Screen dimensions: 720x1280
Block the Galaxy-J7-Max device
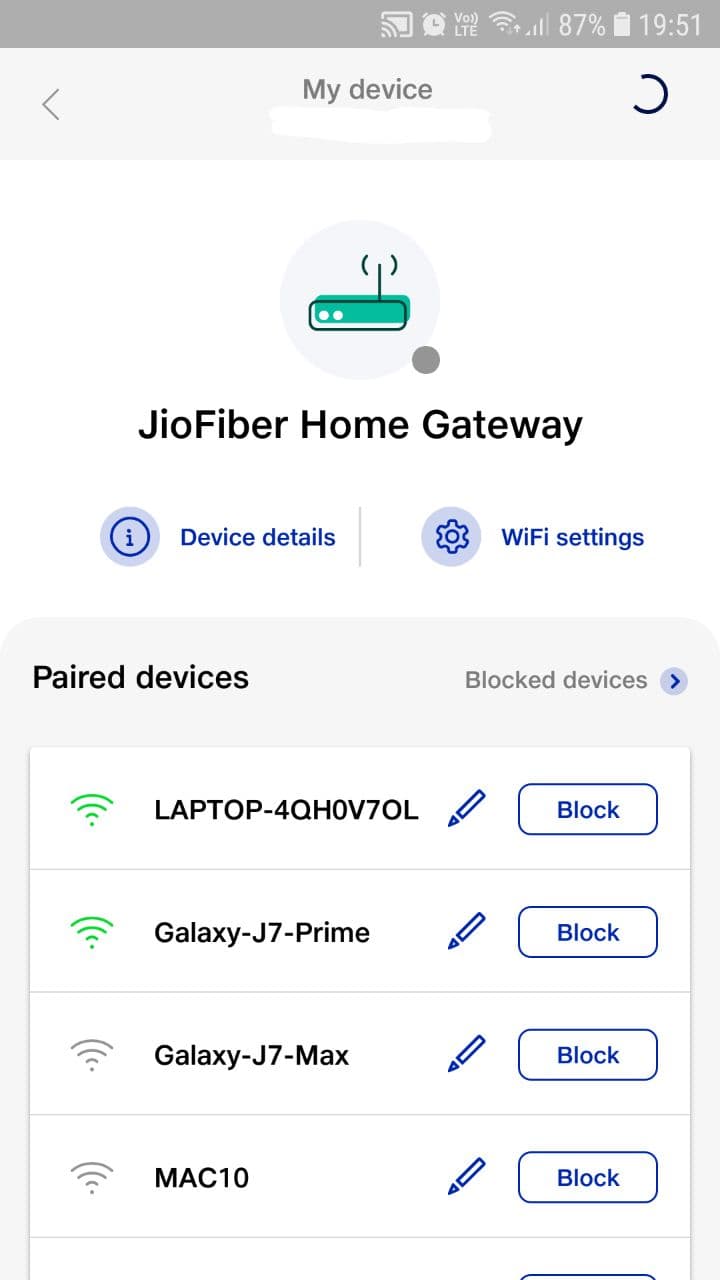[x=587, y=1055]
